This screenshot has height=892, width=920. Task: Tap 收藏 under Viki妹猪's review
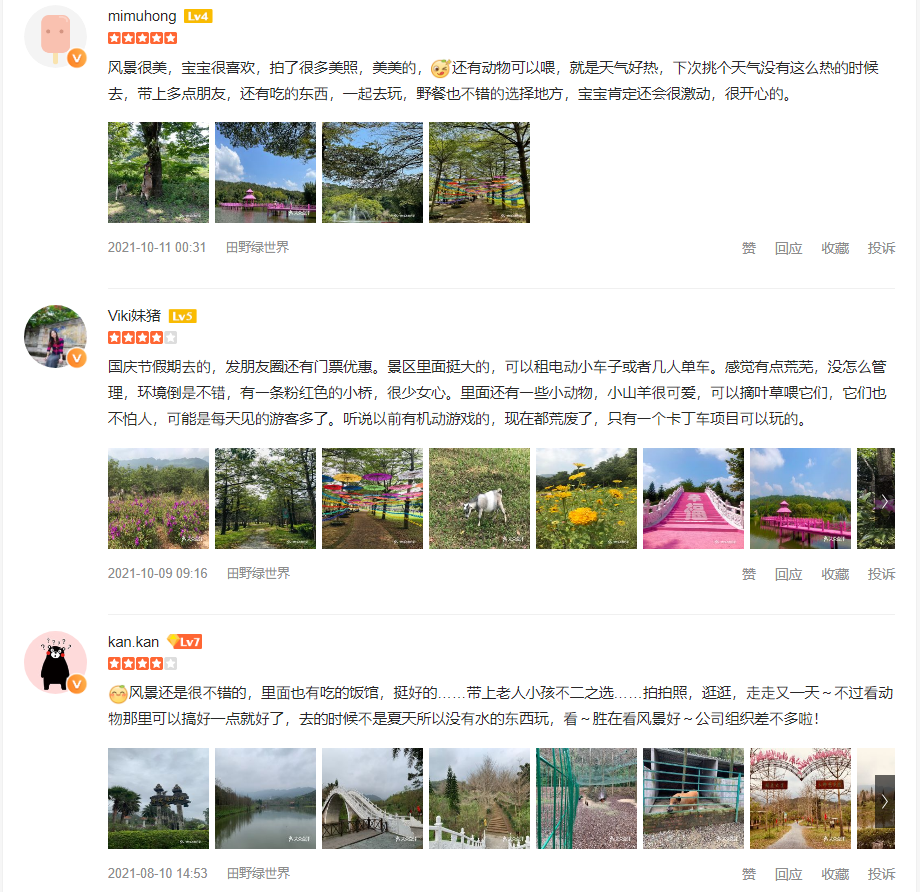[x=835, y=574]
